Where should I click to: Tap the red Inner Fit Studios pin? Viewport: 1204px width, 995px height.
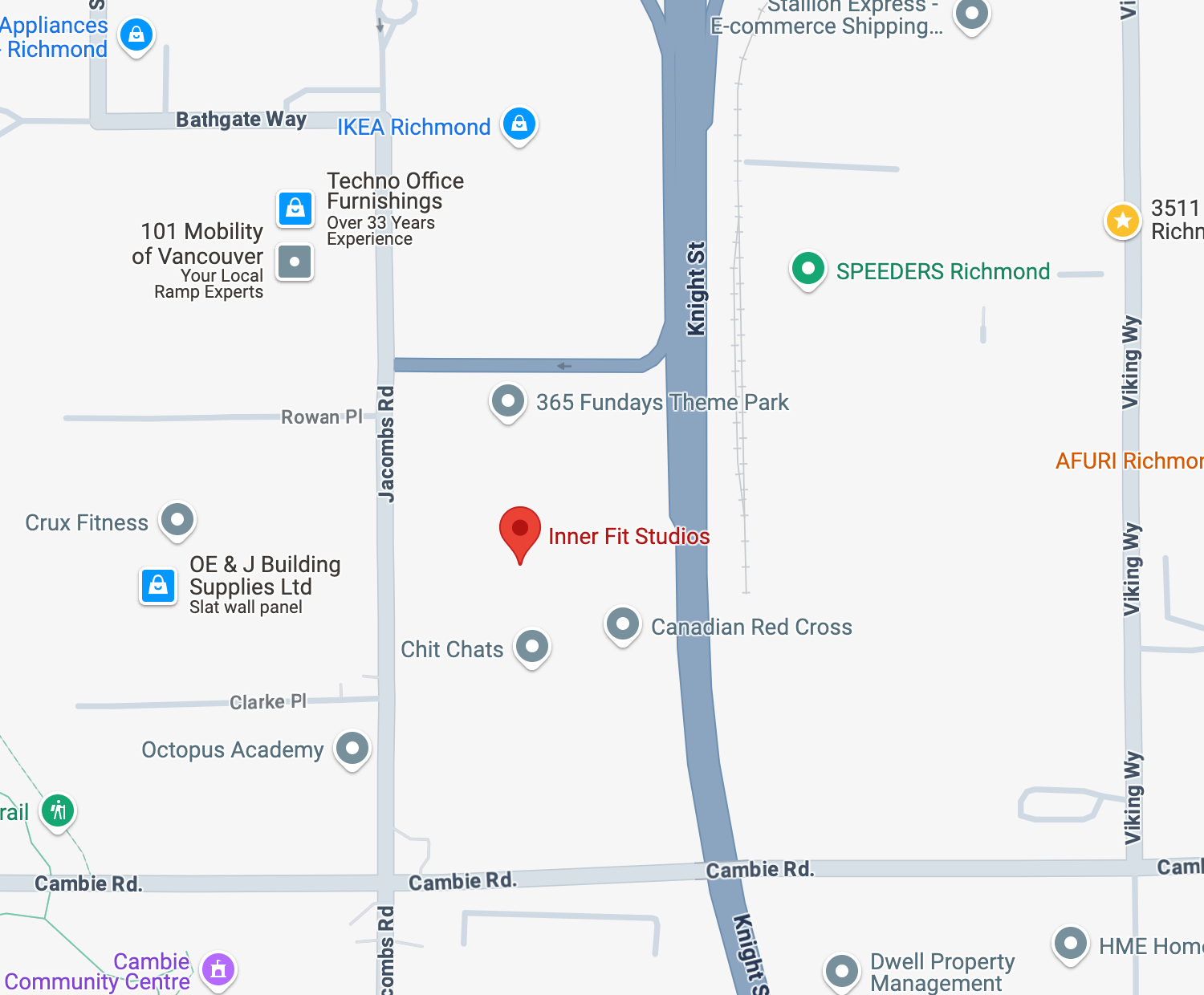(x=520, y=531)
